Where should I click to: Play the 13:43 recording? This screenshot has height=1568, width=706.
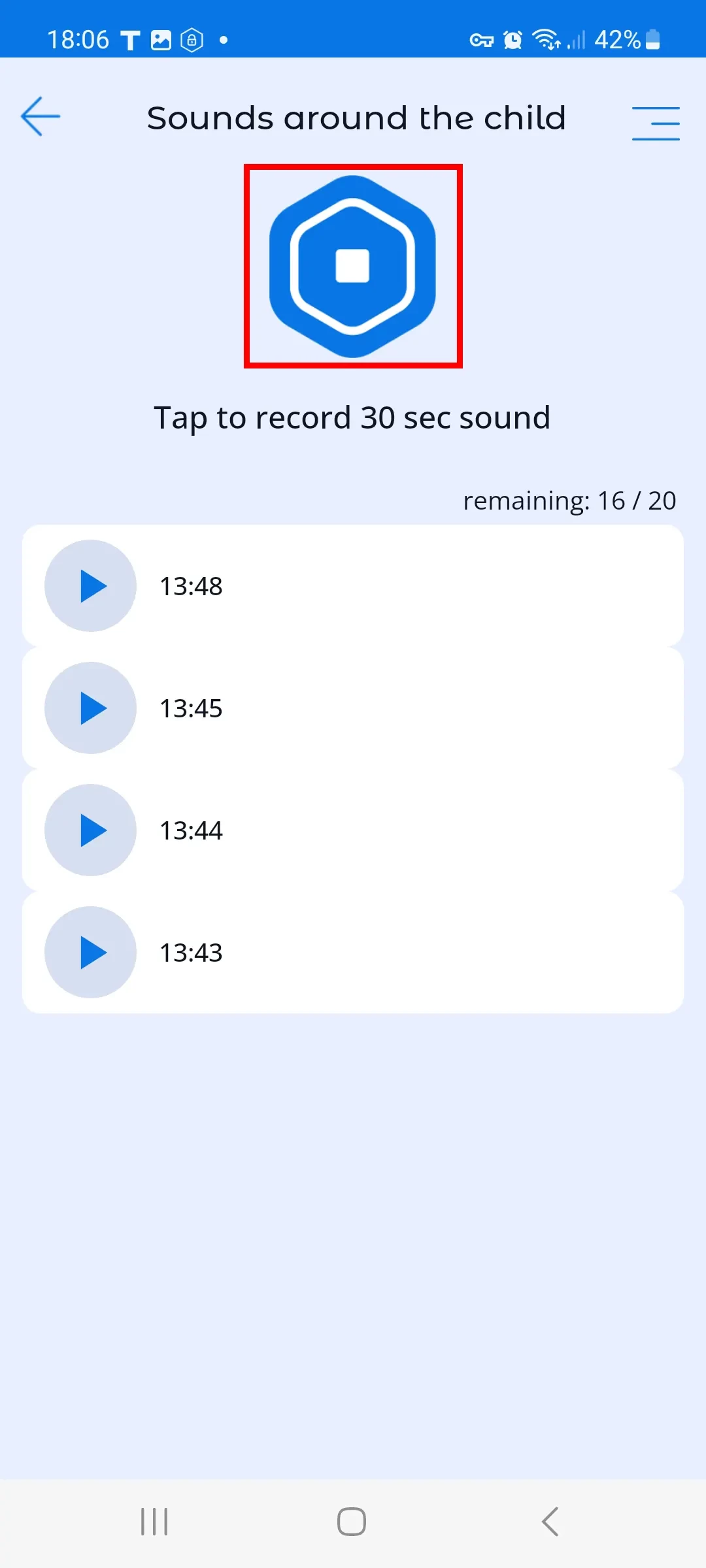pos(90,953)
